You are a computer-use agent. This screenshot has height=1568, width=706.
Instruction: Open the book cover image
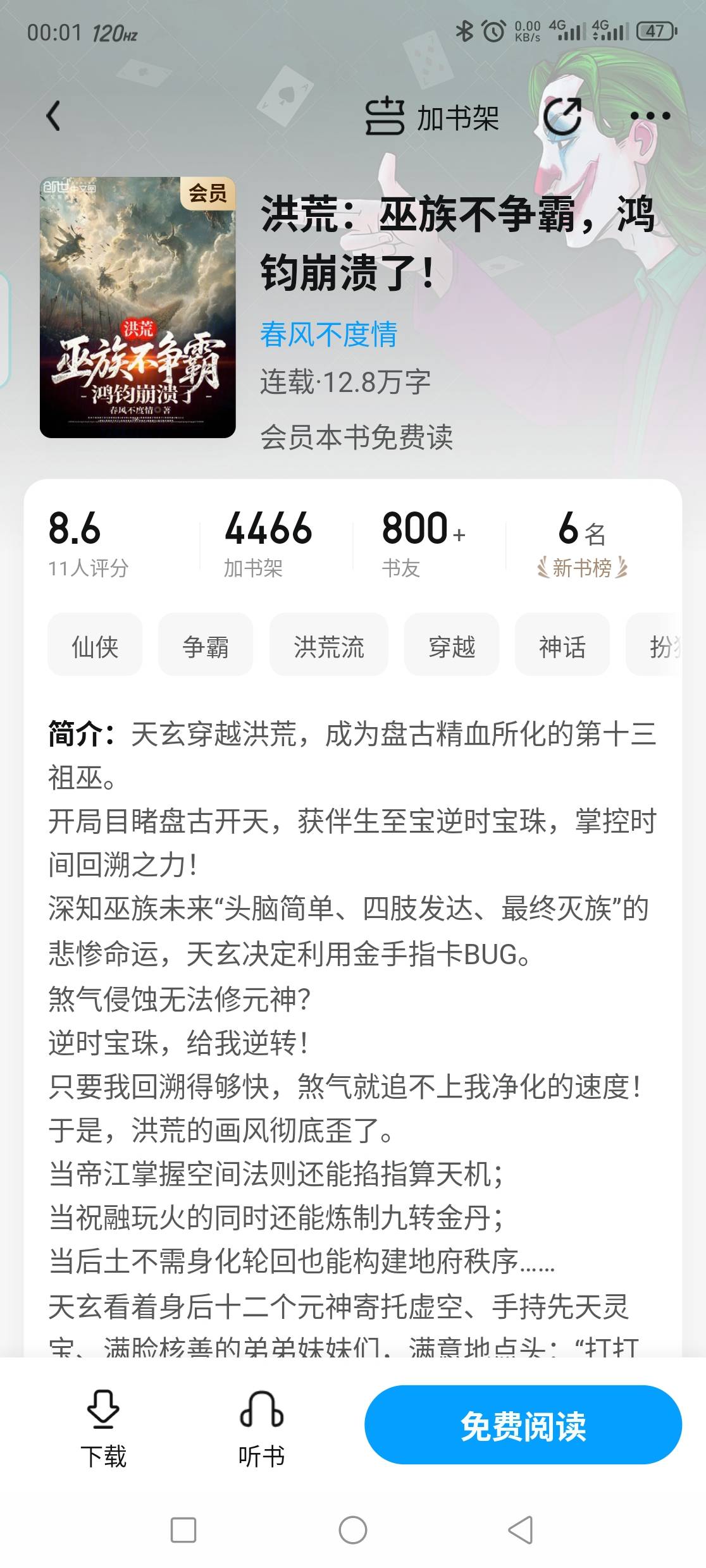click(138, 307)
